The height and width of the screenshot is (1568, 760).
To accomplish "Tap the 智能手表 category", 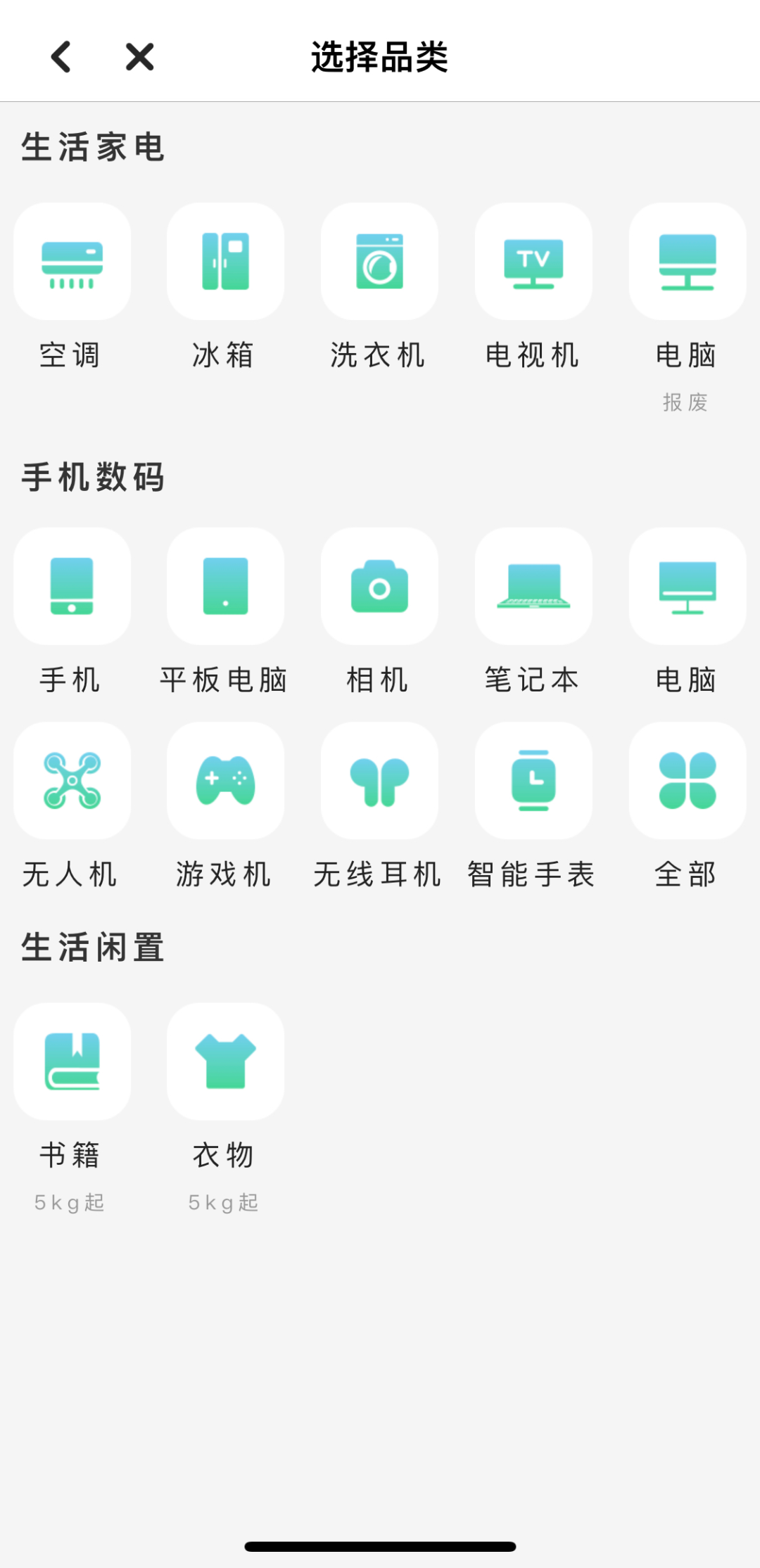I will click(x=533, y=781).
